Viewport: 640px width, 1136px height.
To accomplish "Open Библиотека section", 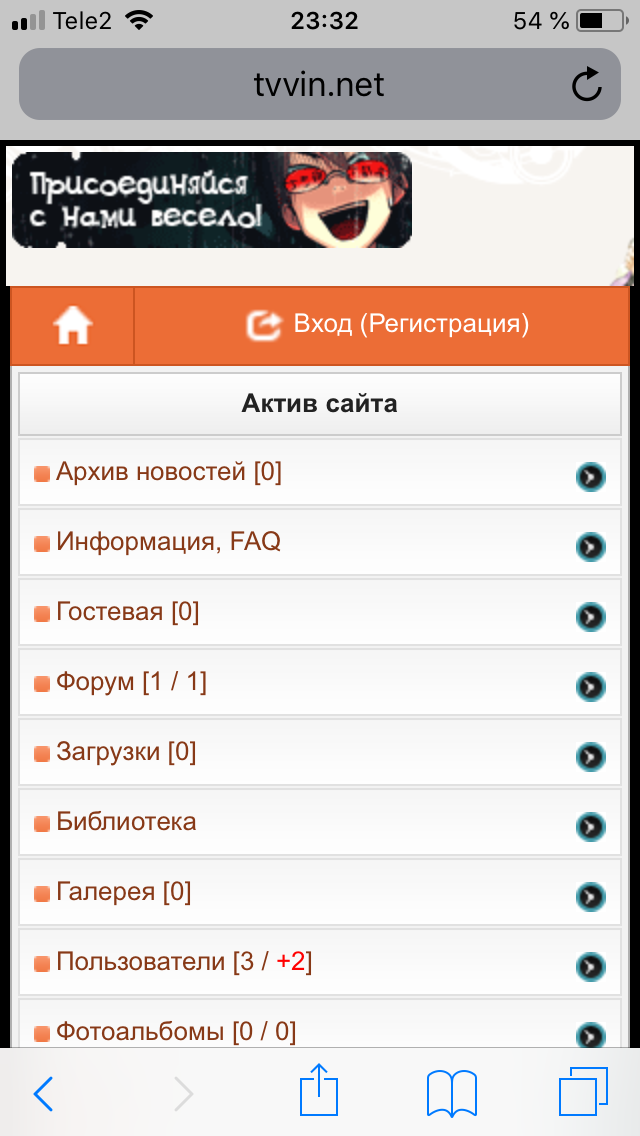I will click(x=320, y=823).
